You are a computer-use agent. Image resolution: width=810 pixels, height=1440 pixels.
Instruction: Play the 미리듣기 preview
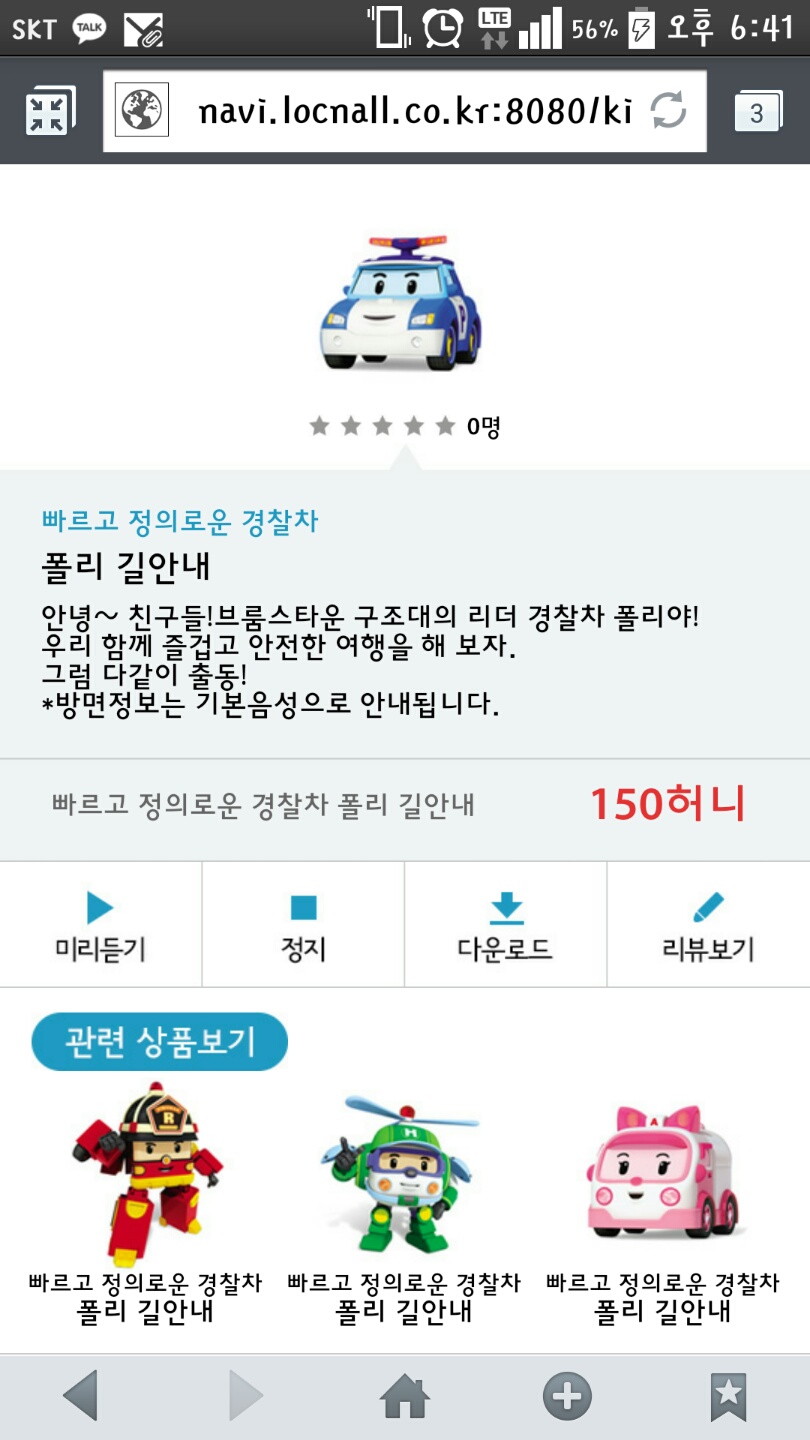coord(100,925)
